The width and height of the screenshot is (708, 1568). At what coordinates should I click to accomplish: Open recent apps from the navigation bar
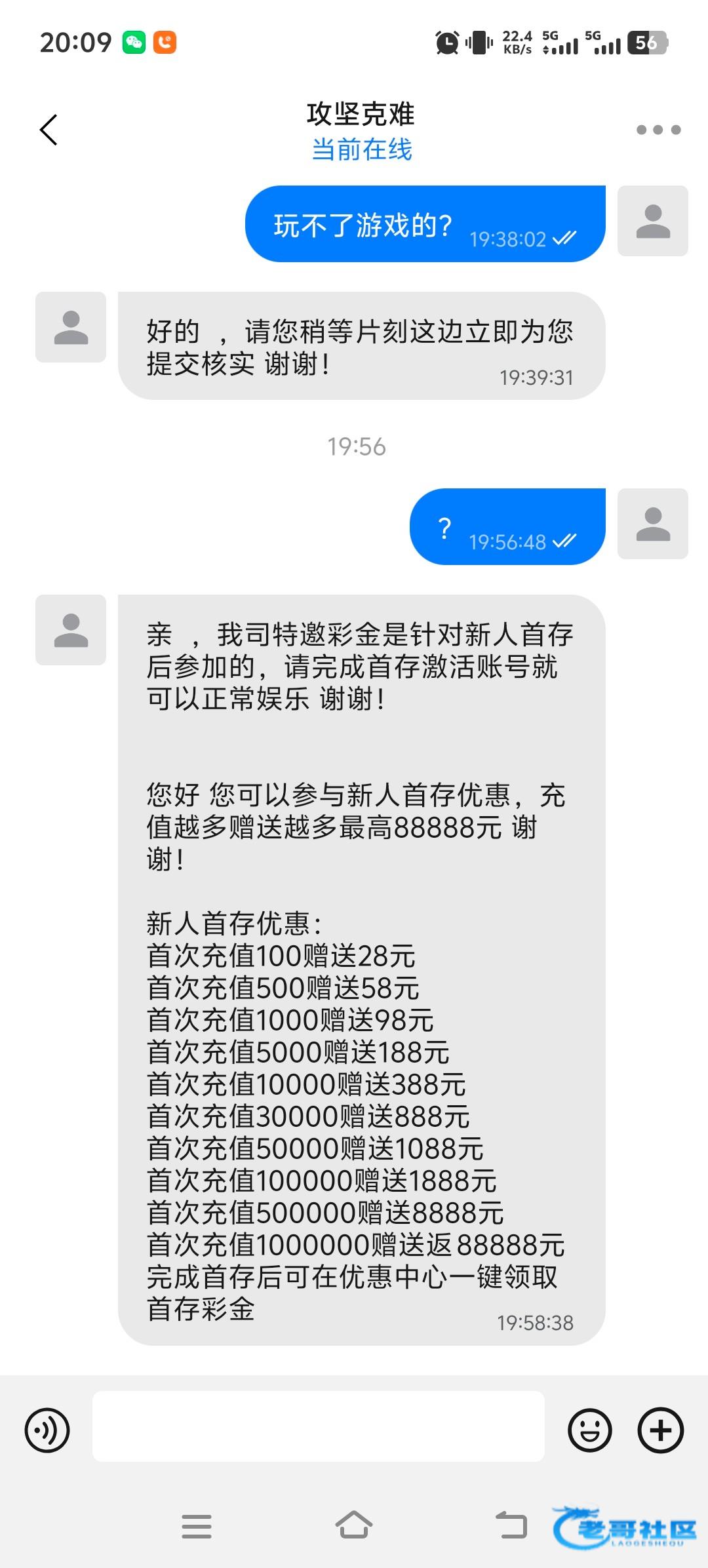pyautogui.click(x=197, y=1525)
